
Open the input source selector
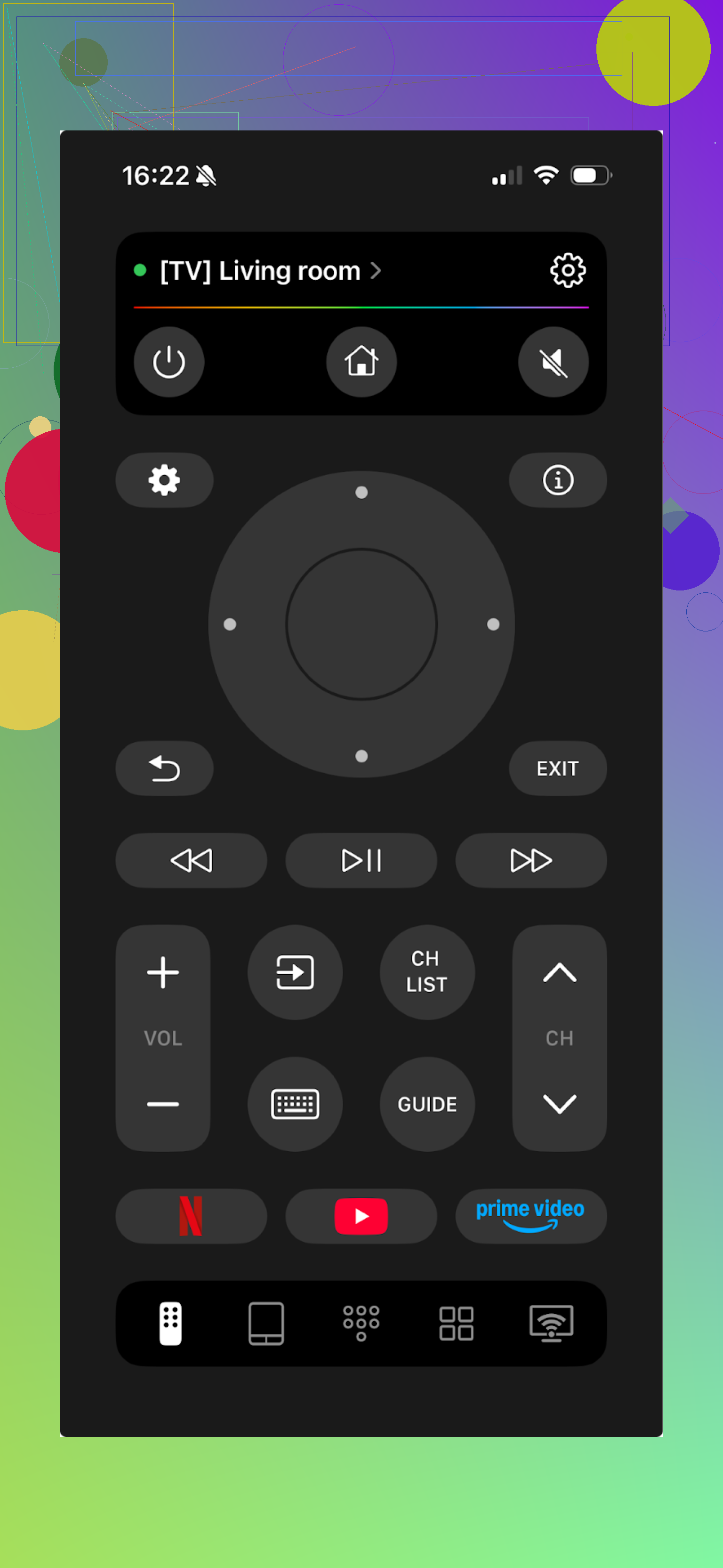(x=295, y=972)
